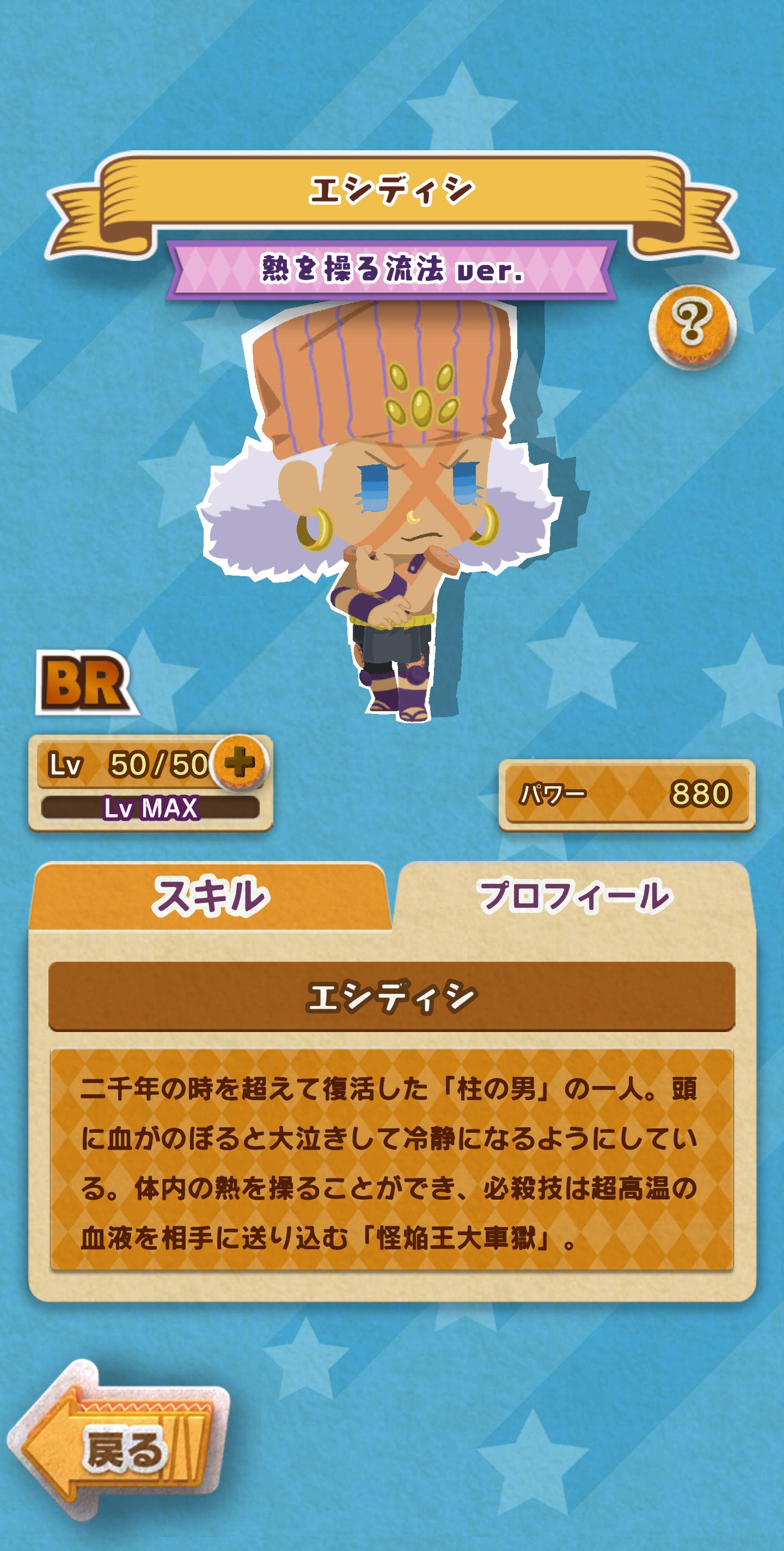Select the プロフィール tab

pos(573,896)
